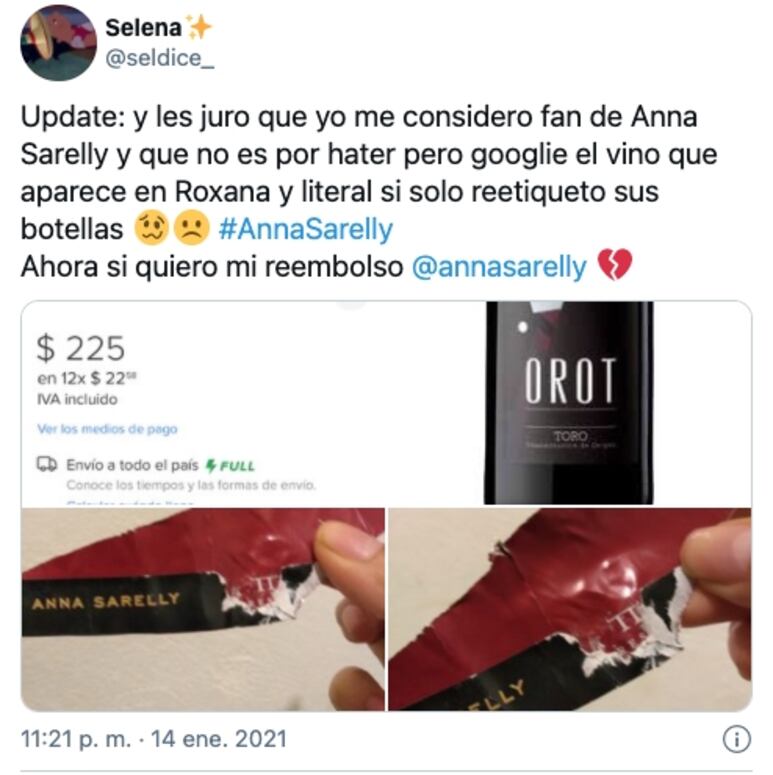Open the @seldice_ profile handle
Screen dimensions: 773x775
pos(160,58)
